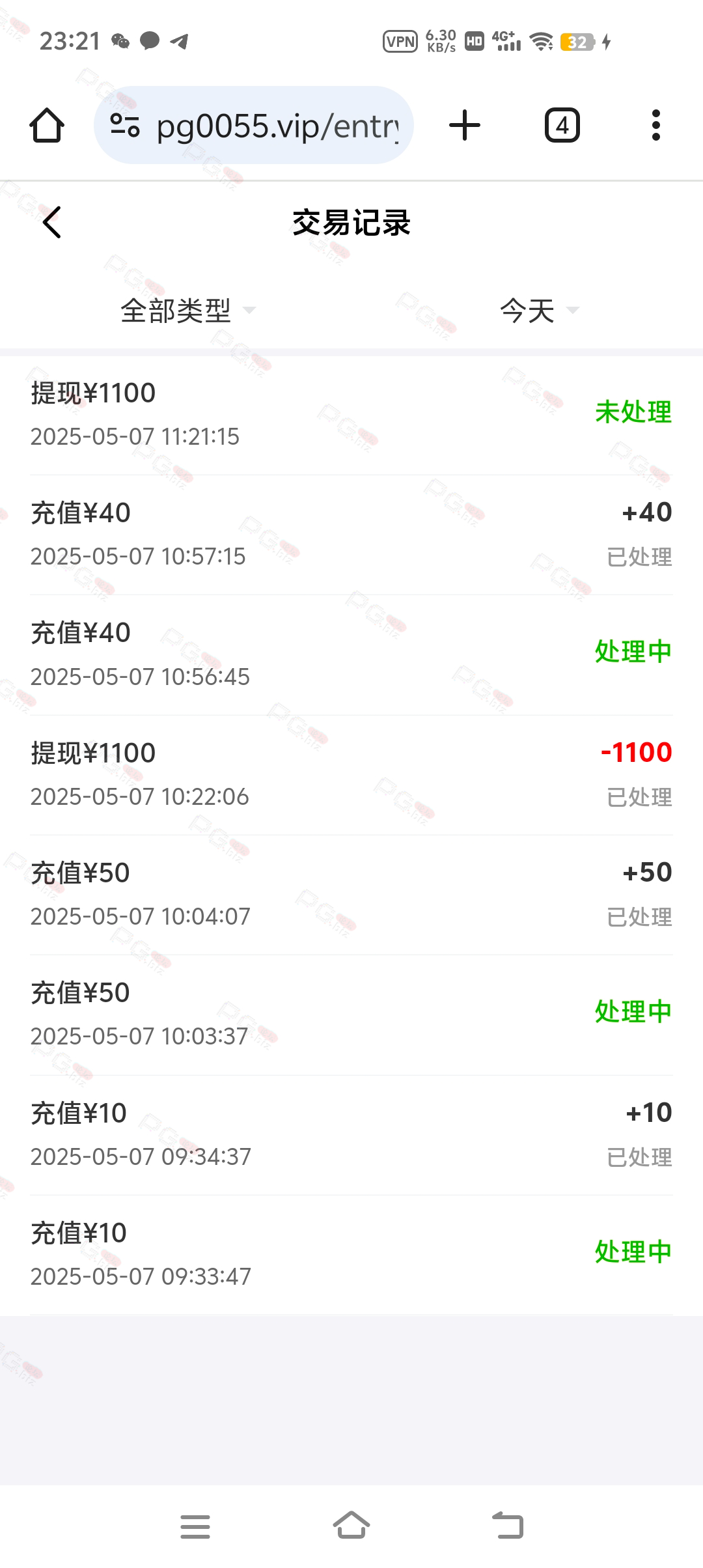Open the browser home page icon
703x1568 pixels.
47,125
